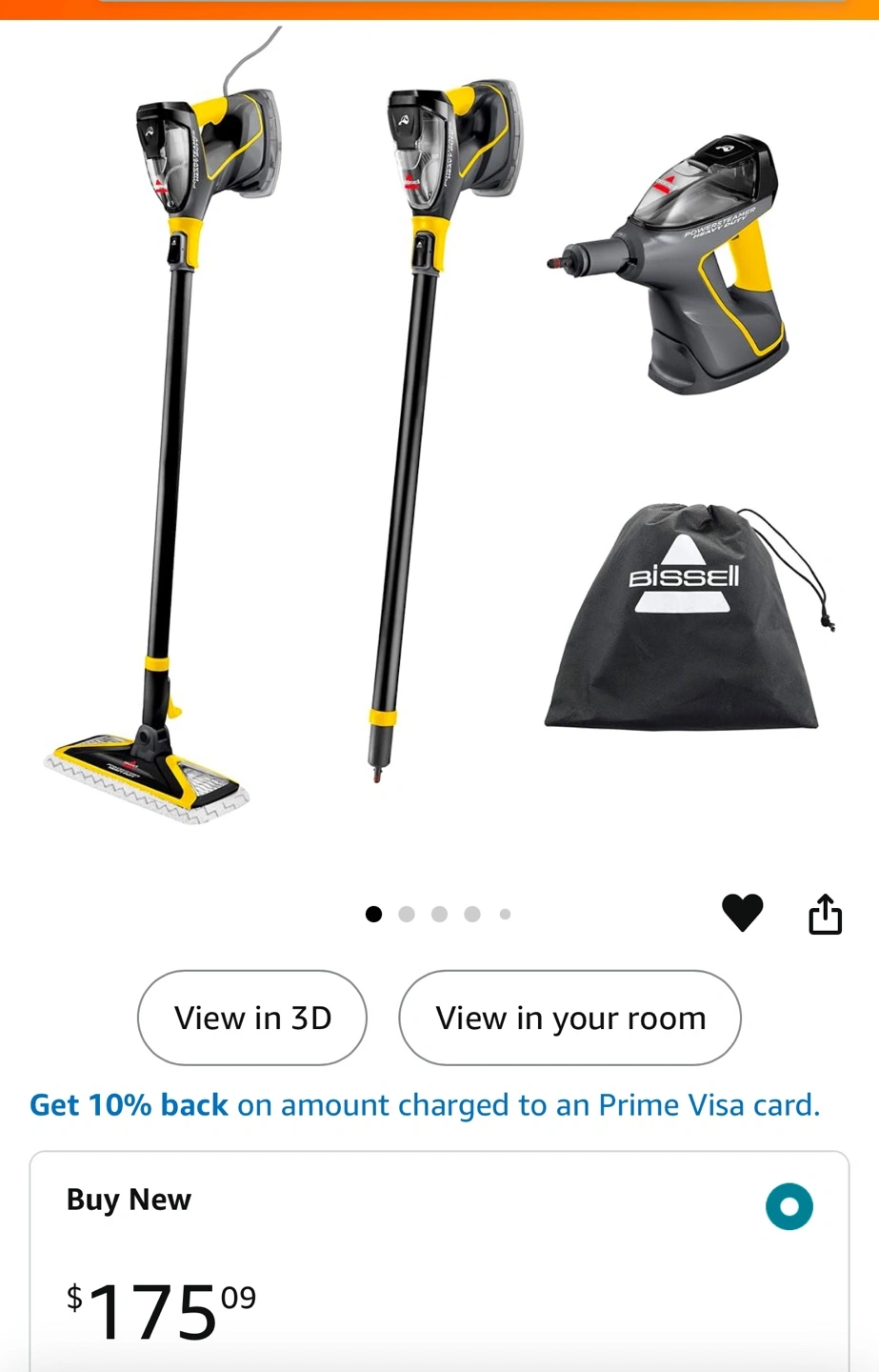Open the View in 3D option
Image resolution: width=879 pixels, height=1372 pixels.
(x=252, y=1018)
